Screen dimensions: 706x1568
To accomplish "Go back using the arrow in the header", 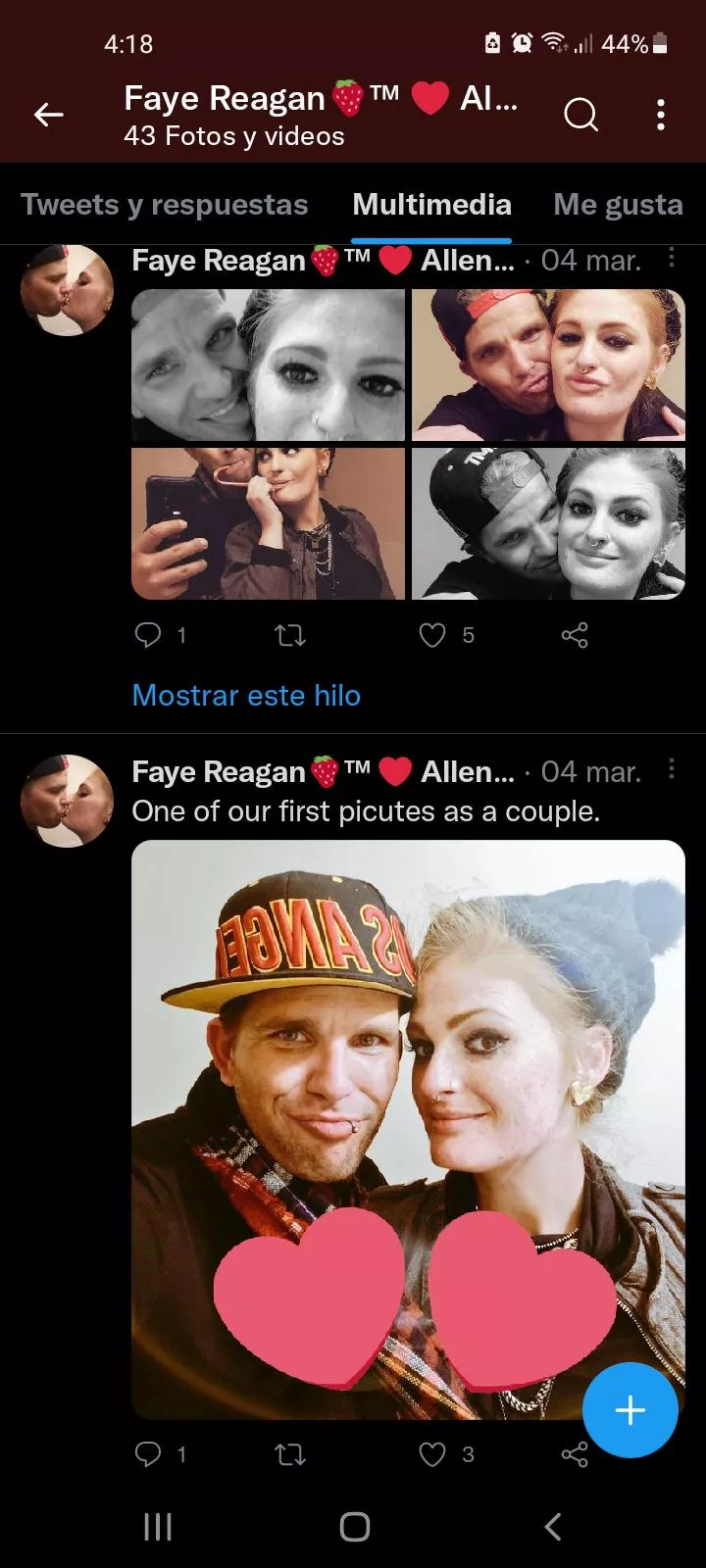I will tap(48, 115).
